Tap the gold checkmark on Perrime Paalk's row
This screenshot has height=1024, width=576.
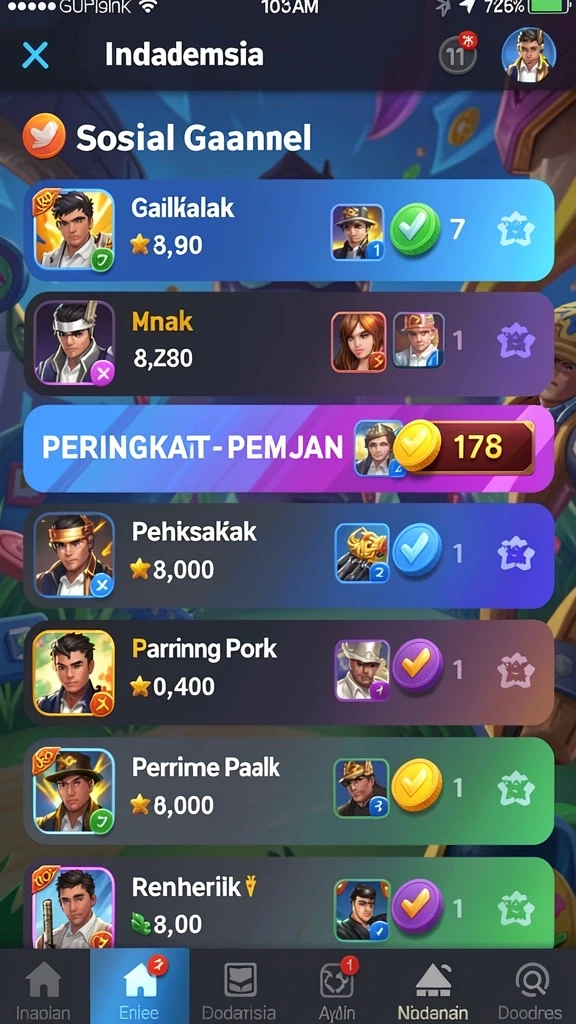click(x=417, y=786)
